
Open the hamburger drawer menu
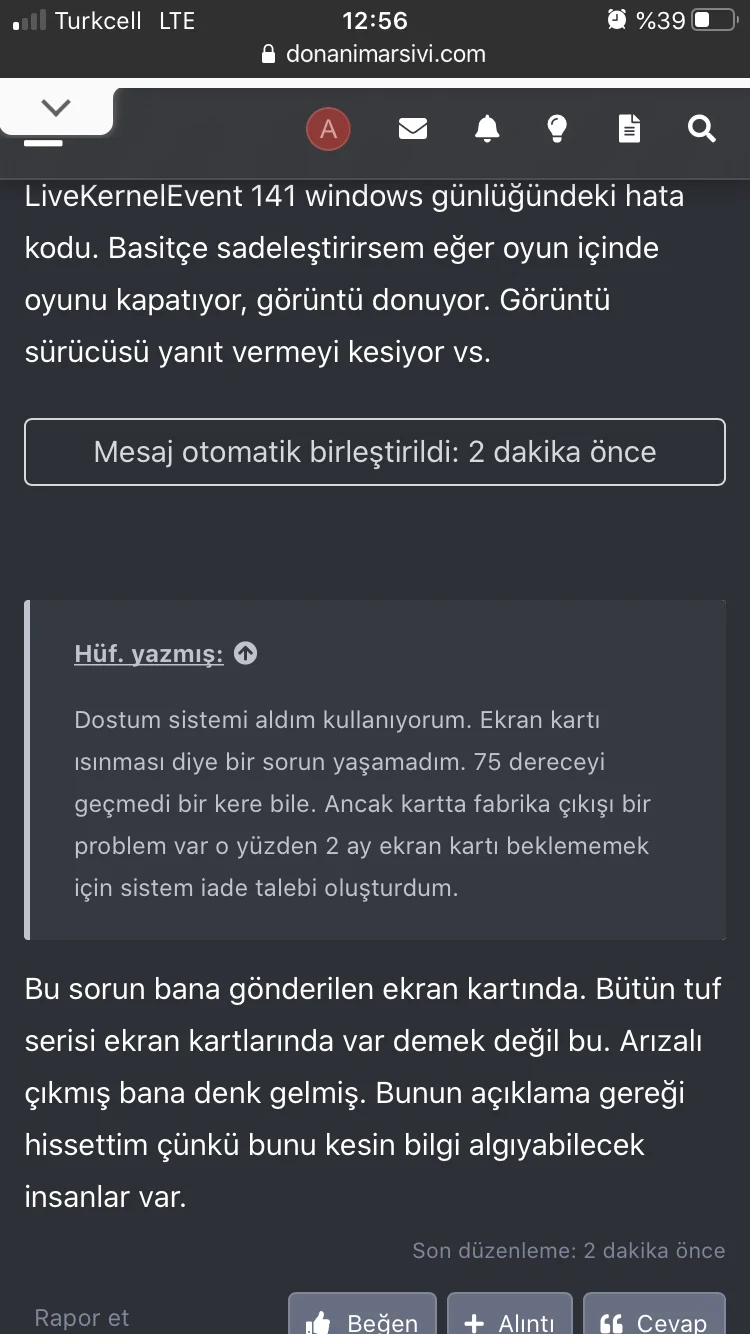[x=43, y=143]
